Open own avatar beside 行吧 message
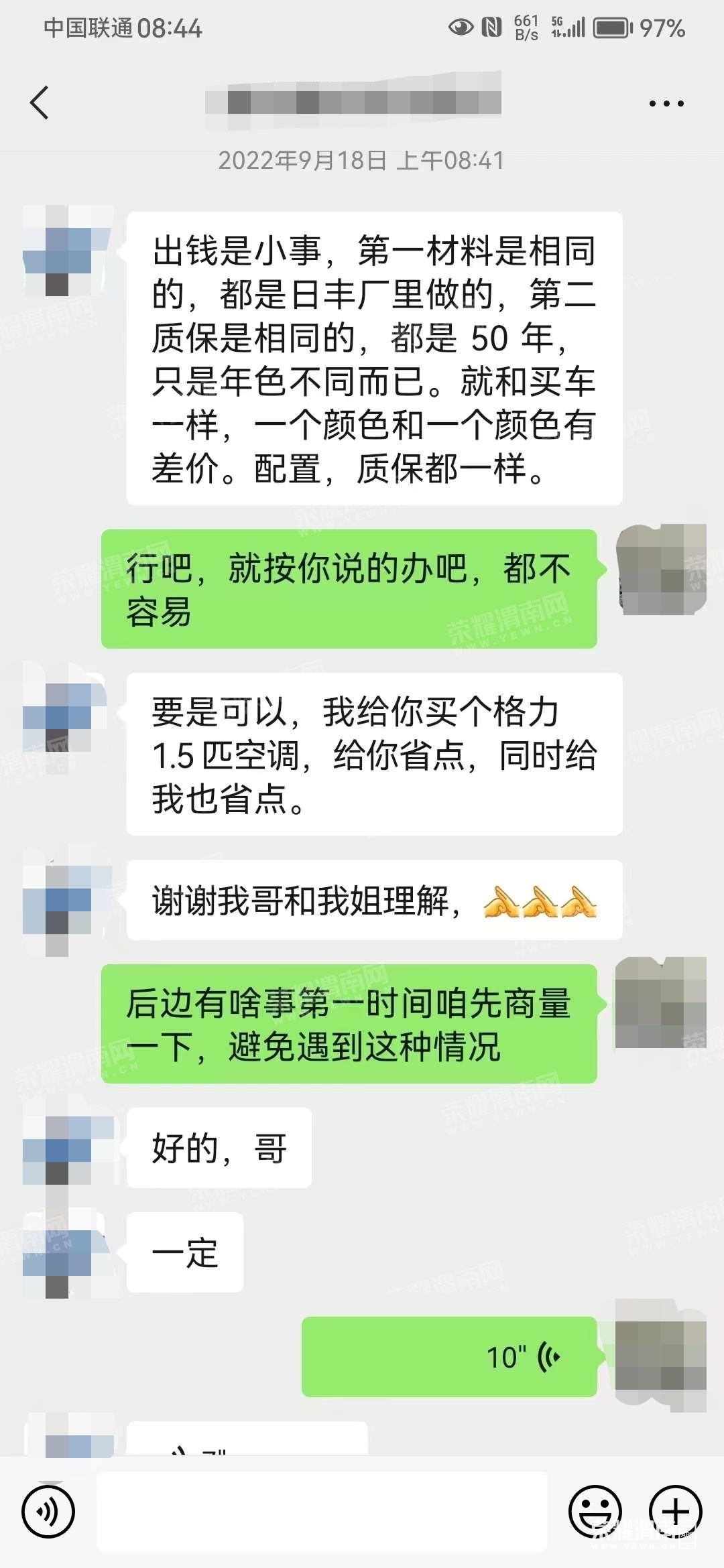 (x=661, y=570)
